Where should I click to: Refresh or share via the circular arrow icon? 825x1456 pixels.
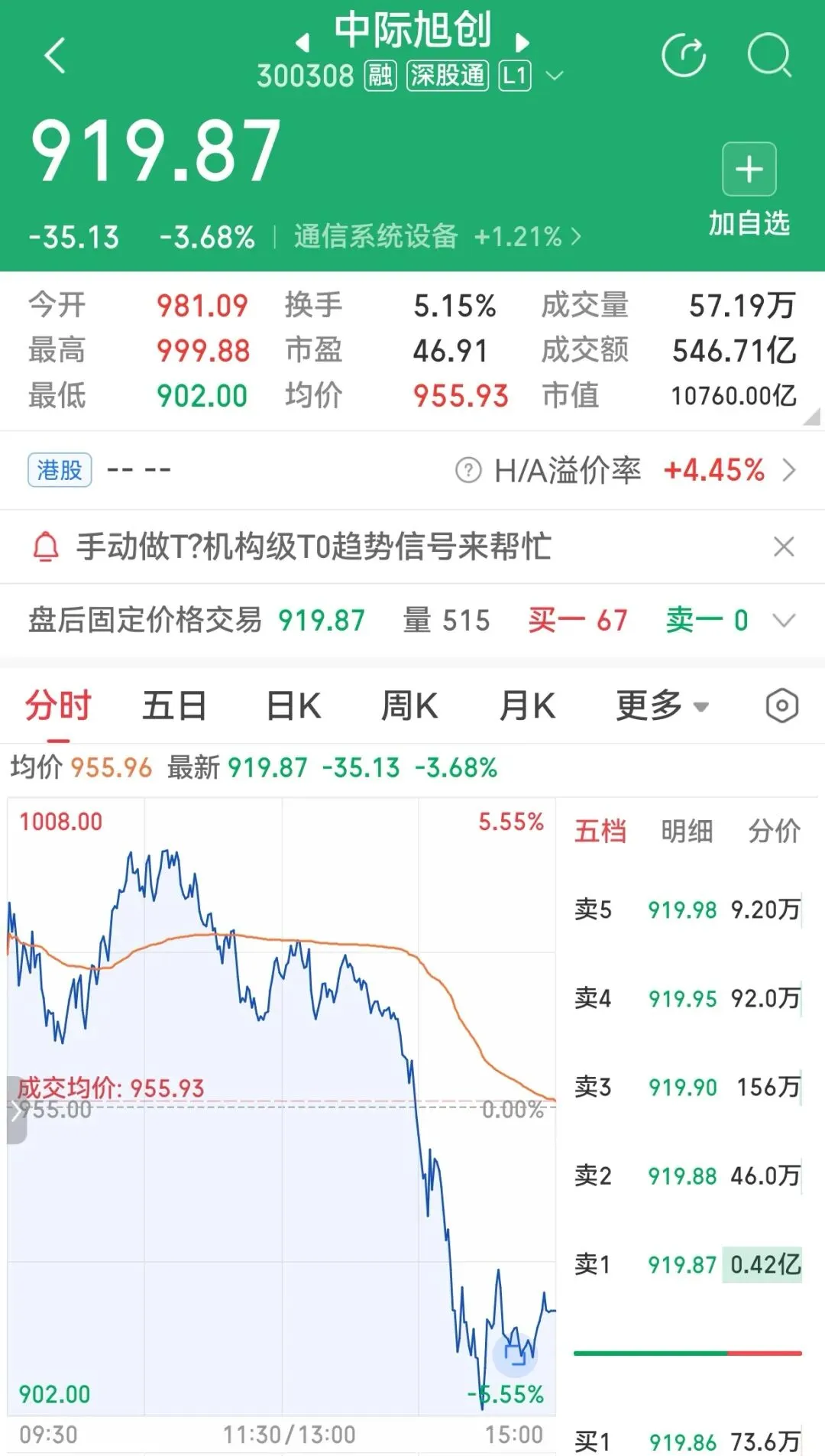[x=684, y=55]
